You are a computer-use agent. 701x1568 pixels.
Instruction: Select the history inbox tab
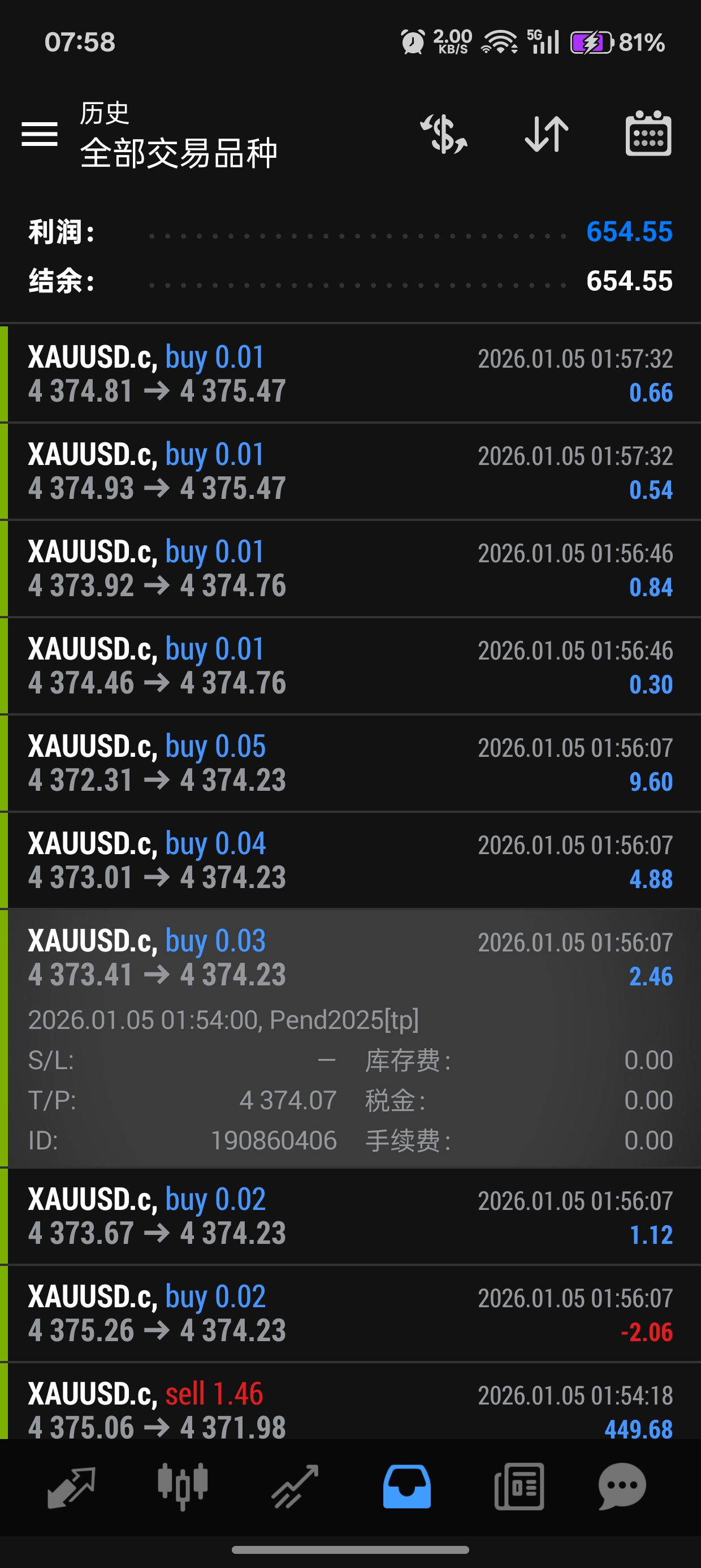click(406, 1488)
